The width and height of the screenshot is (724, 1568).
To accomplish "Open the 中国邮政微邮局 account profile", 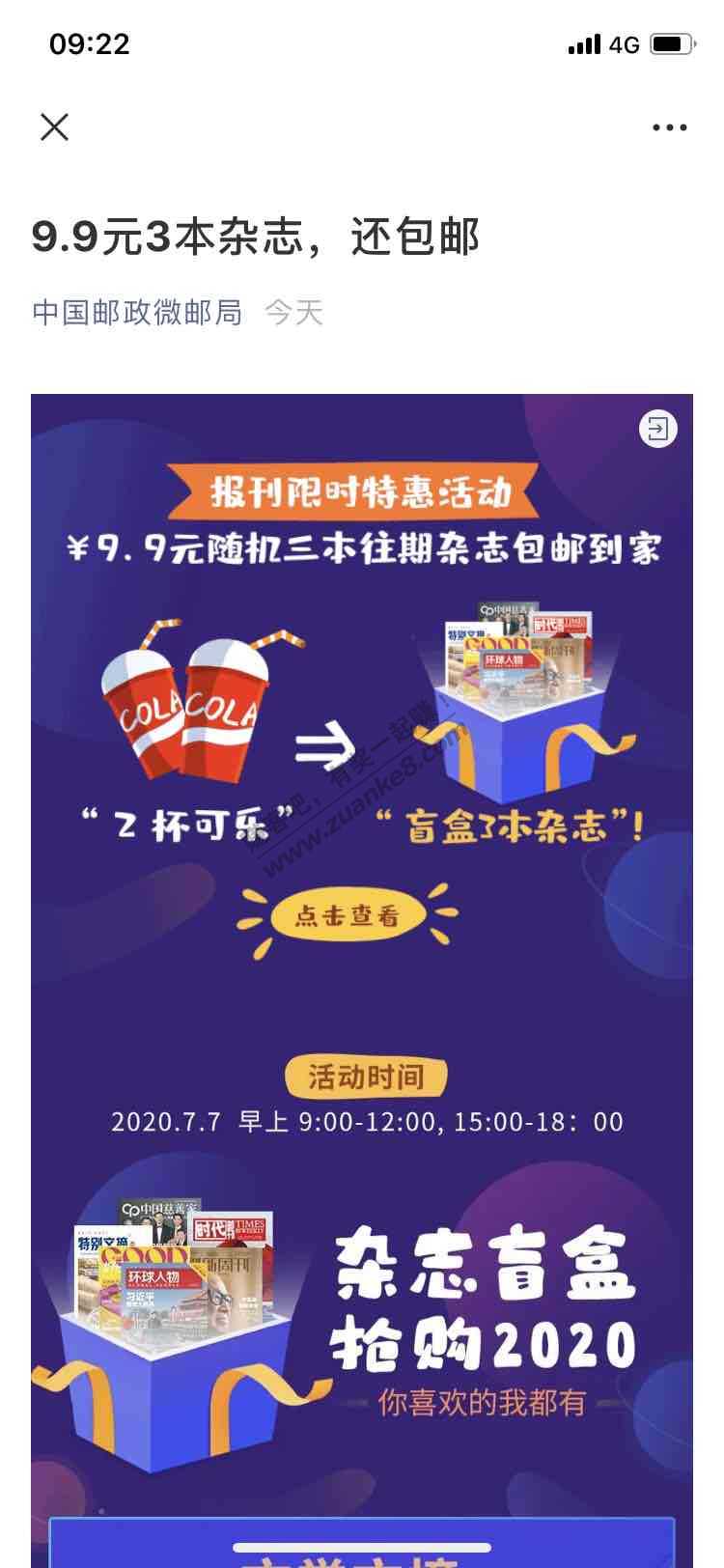I will [x=137, y=313].
